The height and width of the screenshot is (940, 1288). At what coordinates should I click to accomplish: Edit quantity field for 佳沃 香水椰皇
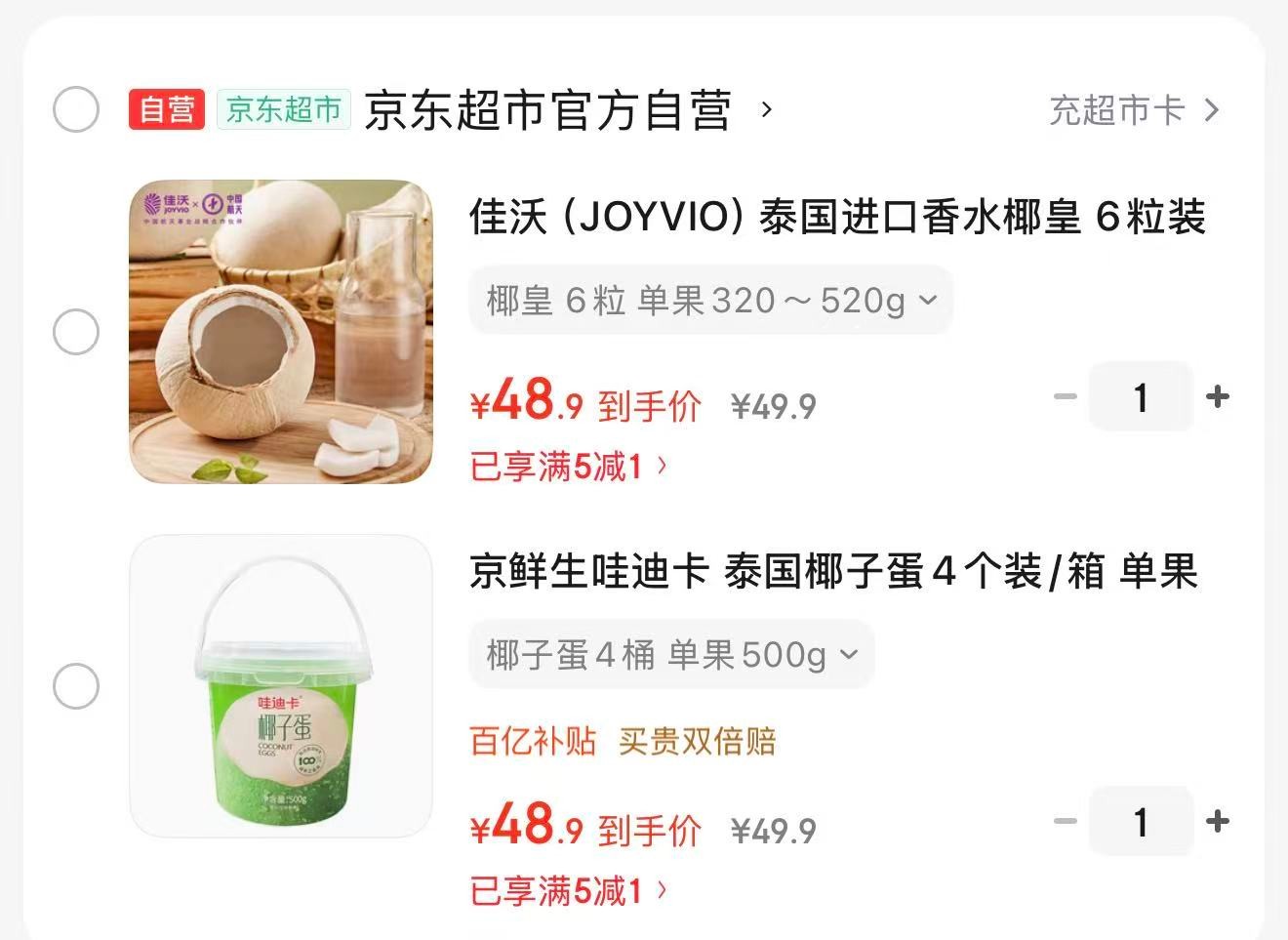point(1140,396)
